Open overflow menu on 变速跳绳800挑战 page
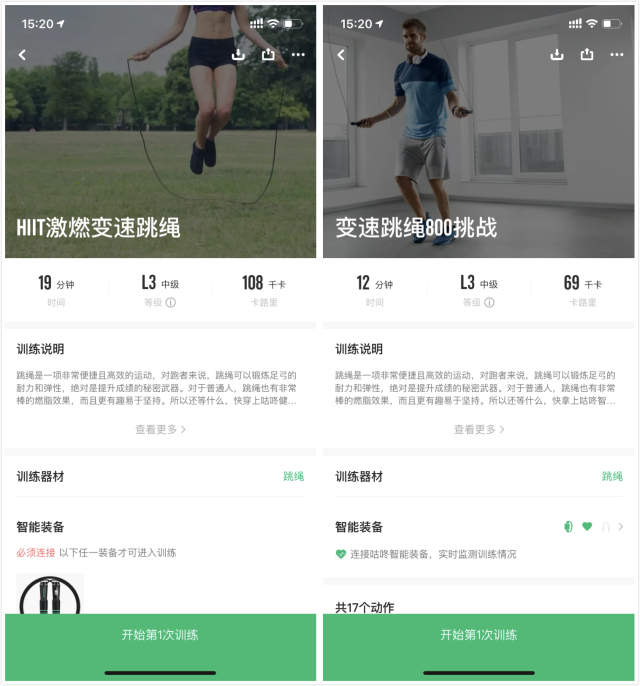Screen dimensions: 640x686 pos(617,55)
